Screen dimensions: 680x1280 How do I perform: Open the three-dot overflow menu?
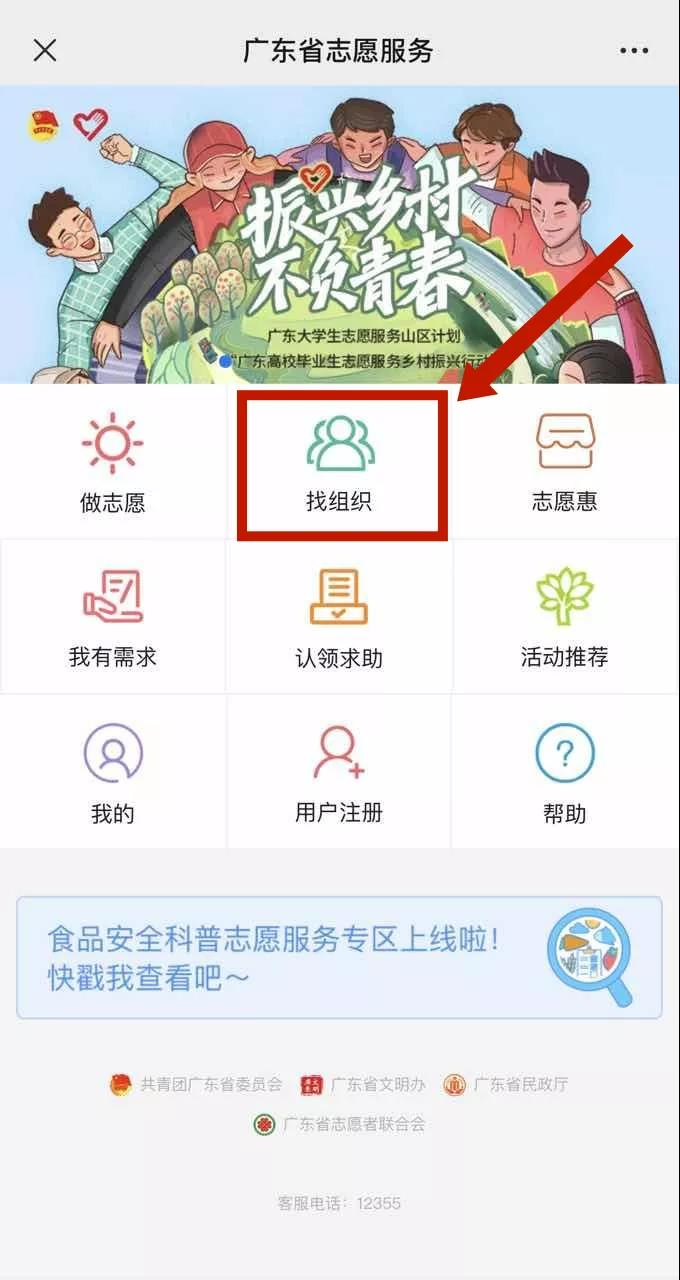coord(634,50)
